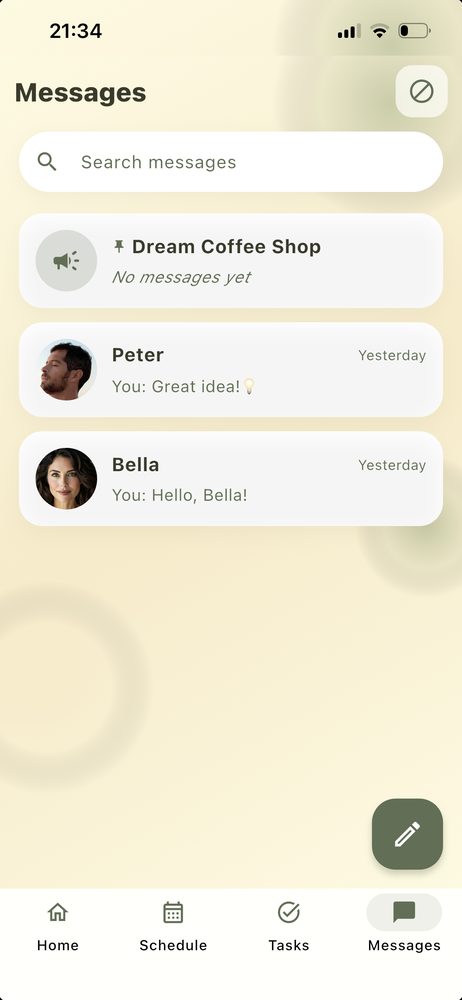
Task: Select the Messages tab
Action: (404, 926)
